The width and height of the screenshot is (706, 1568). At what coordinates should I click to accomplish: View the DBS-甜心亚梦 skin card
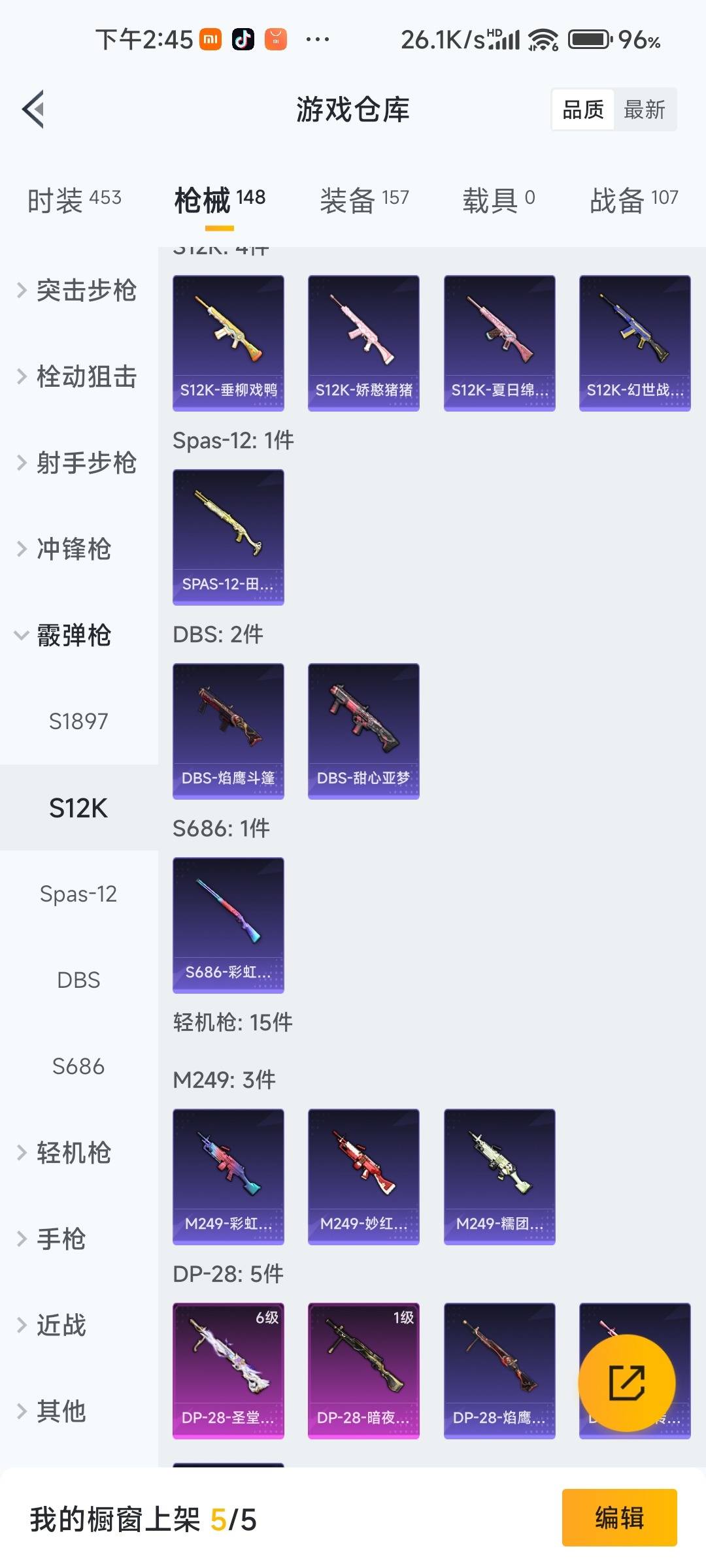point(363,730)
